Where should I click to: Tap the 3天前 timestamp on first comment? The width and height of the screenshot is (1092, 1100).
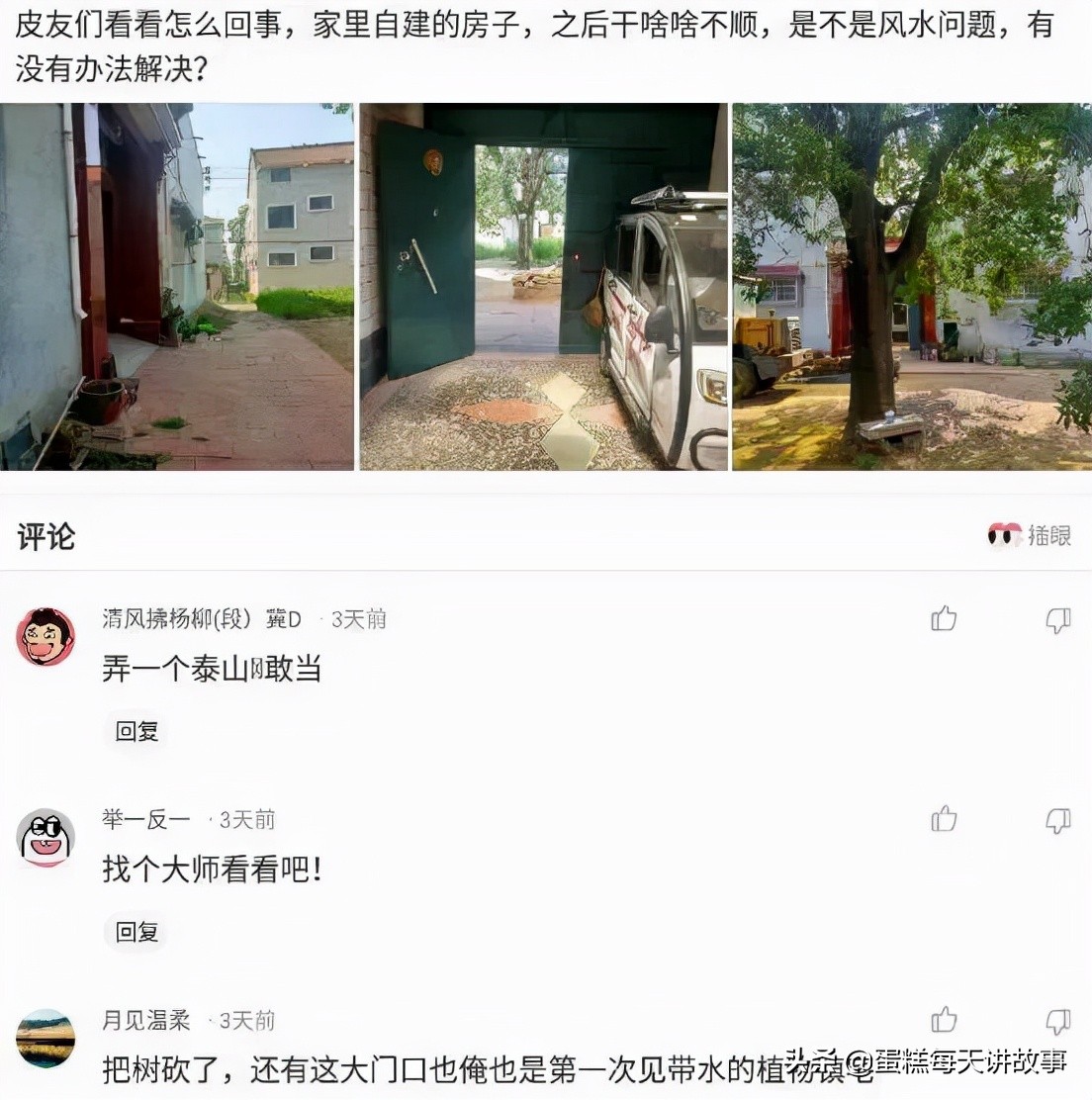pos(356,617)
